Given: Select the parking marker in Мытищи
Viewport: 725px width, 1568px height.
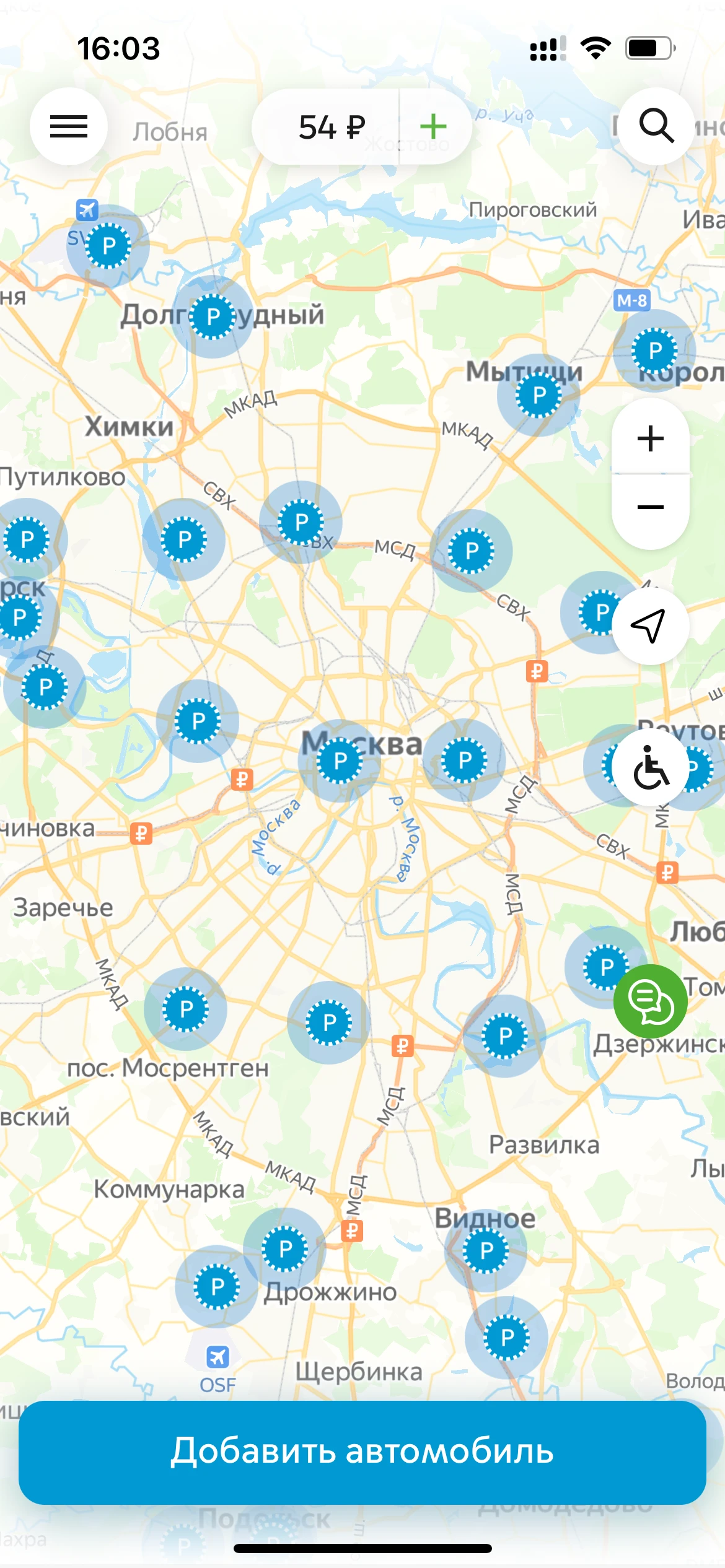Looking at the screenshot, I should coord(539,395).
